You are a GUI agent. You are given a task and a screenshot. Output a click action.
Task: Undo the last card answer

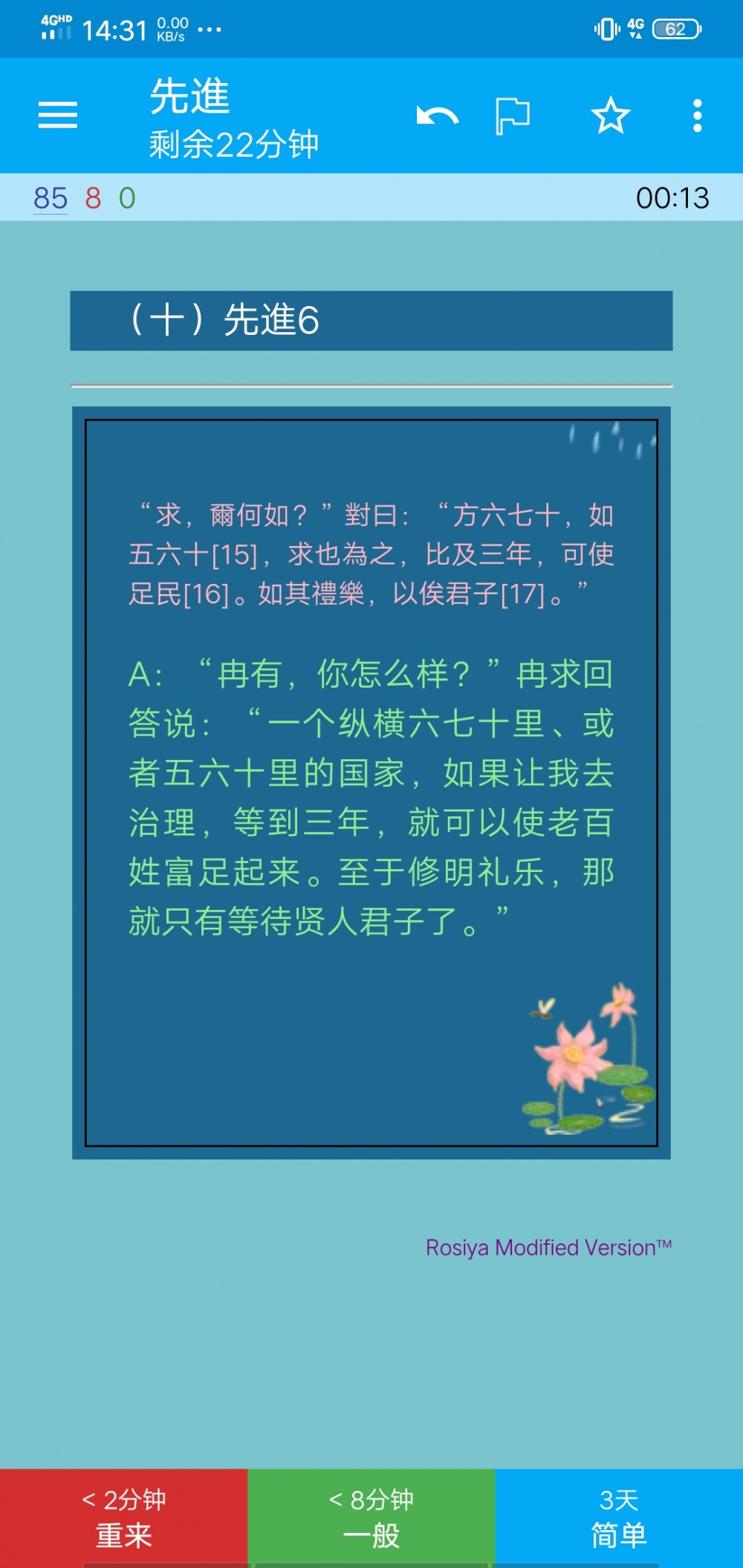click(x=437, y=116)
